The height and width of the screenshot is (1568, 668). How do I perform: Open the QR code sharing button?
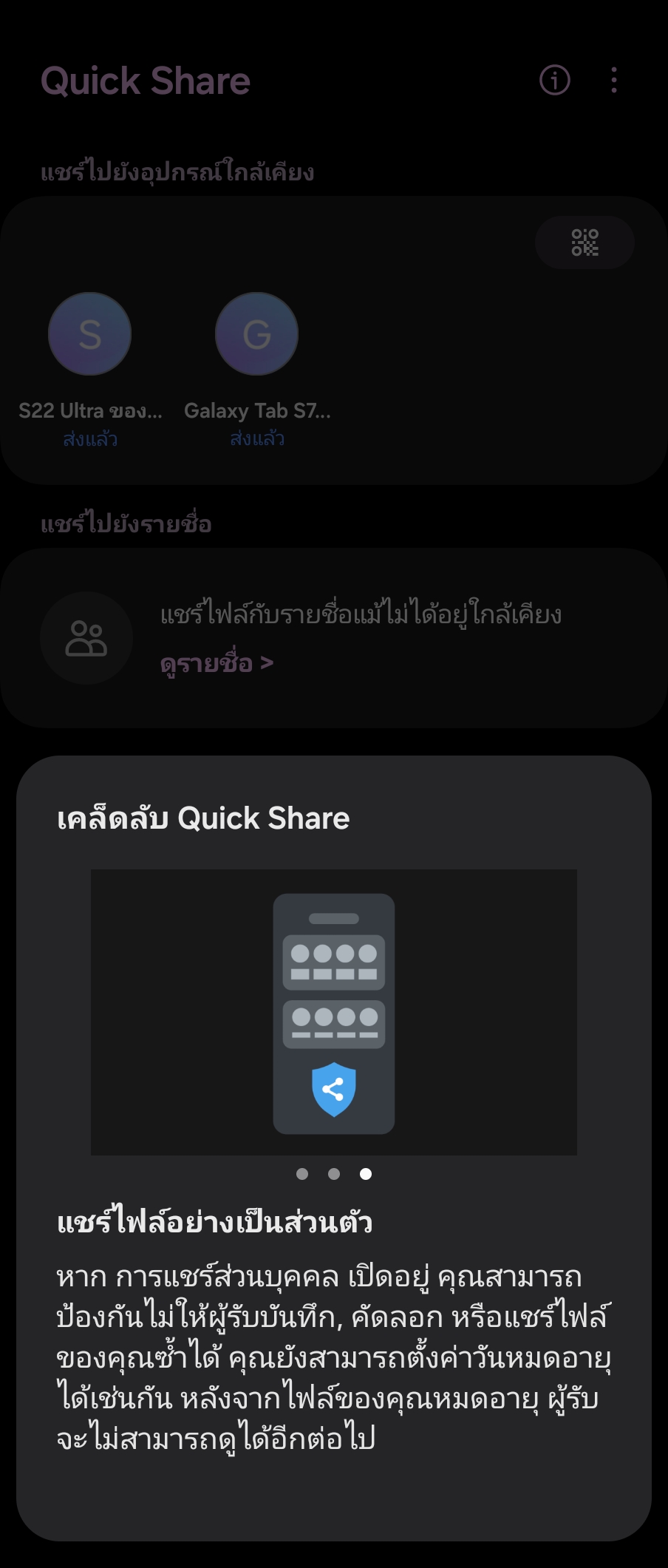coord(584,242)
